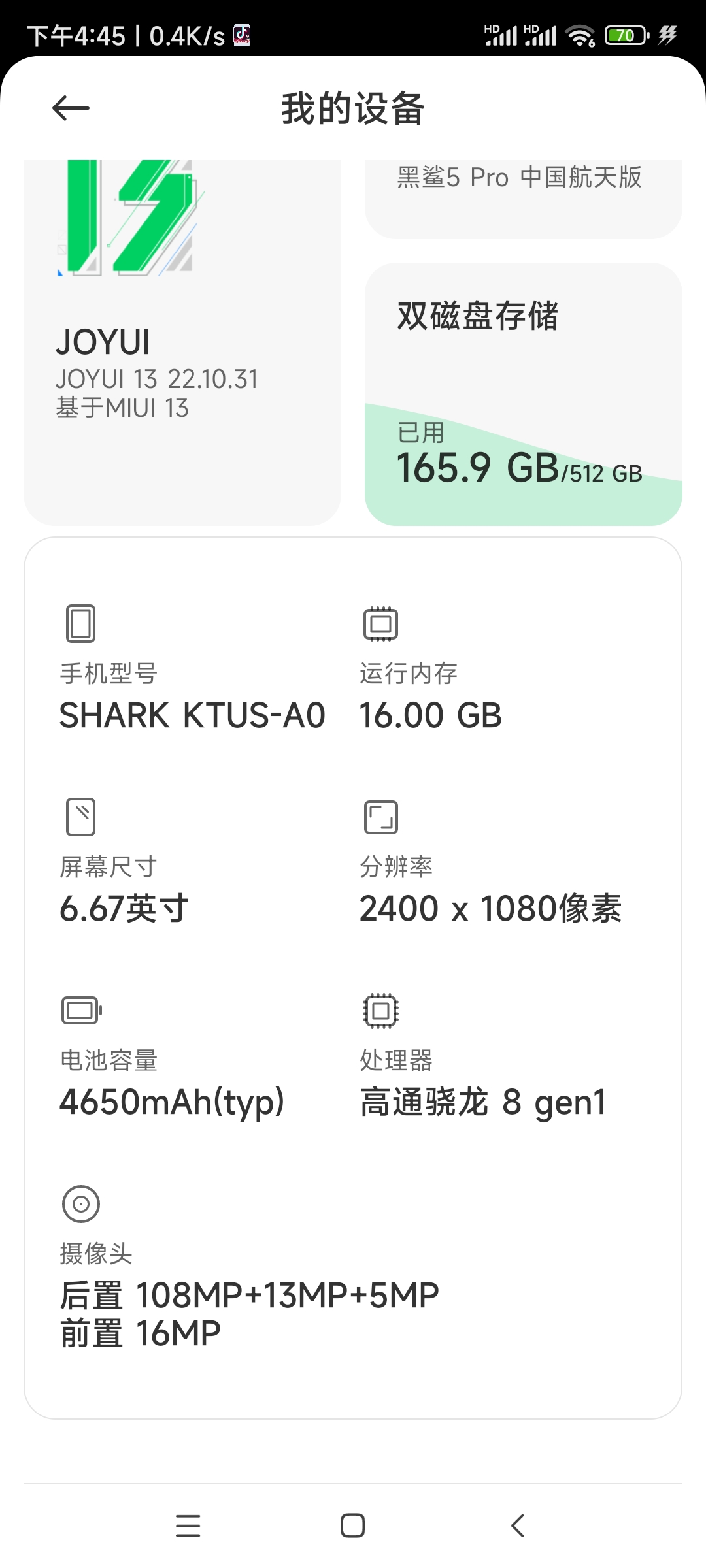
Task: Tap the system home button
Action: (x=353, y=1526)
